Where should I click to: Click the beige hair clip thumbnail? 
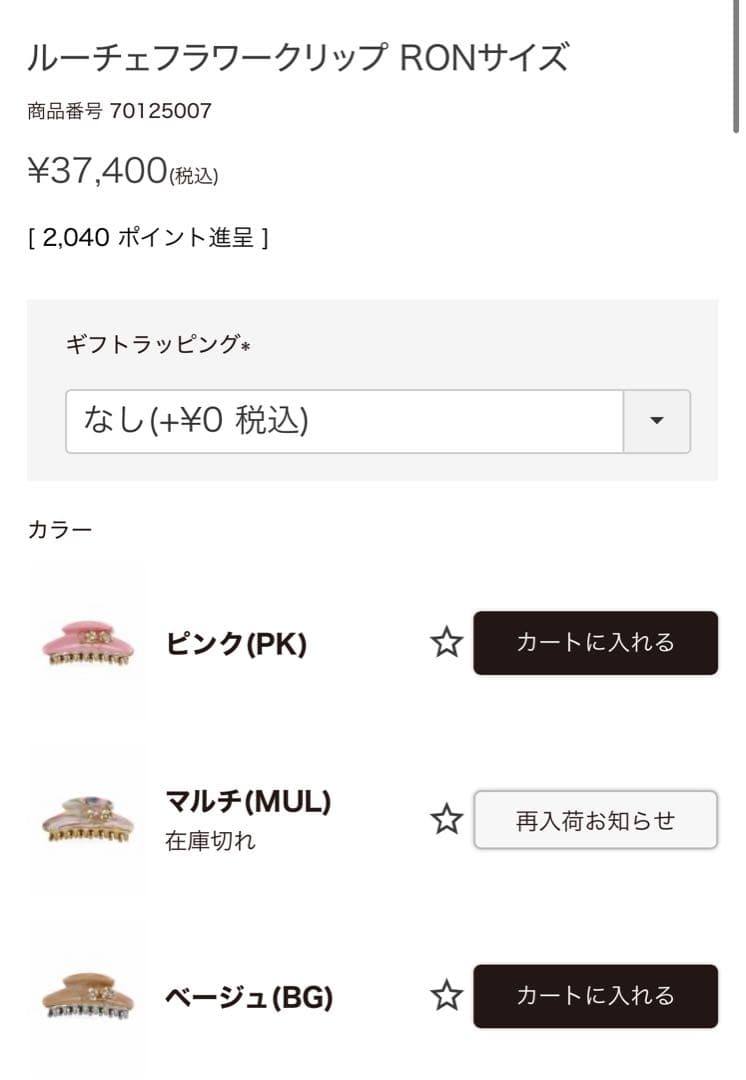[x=87, y=996]
